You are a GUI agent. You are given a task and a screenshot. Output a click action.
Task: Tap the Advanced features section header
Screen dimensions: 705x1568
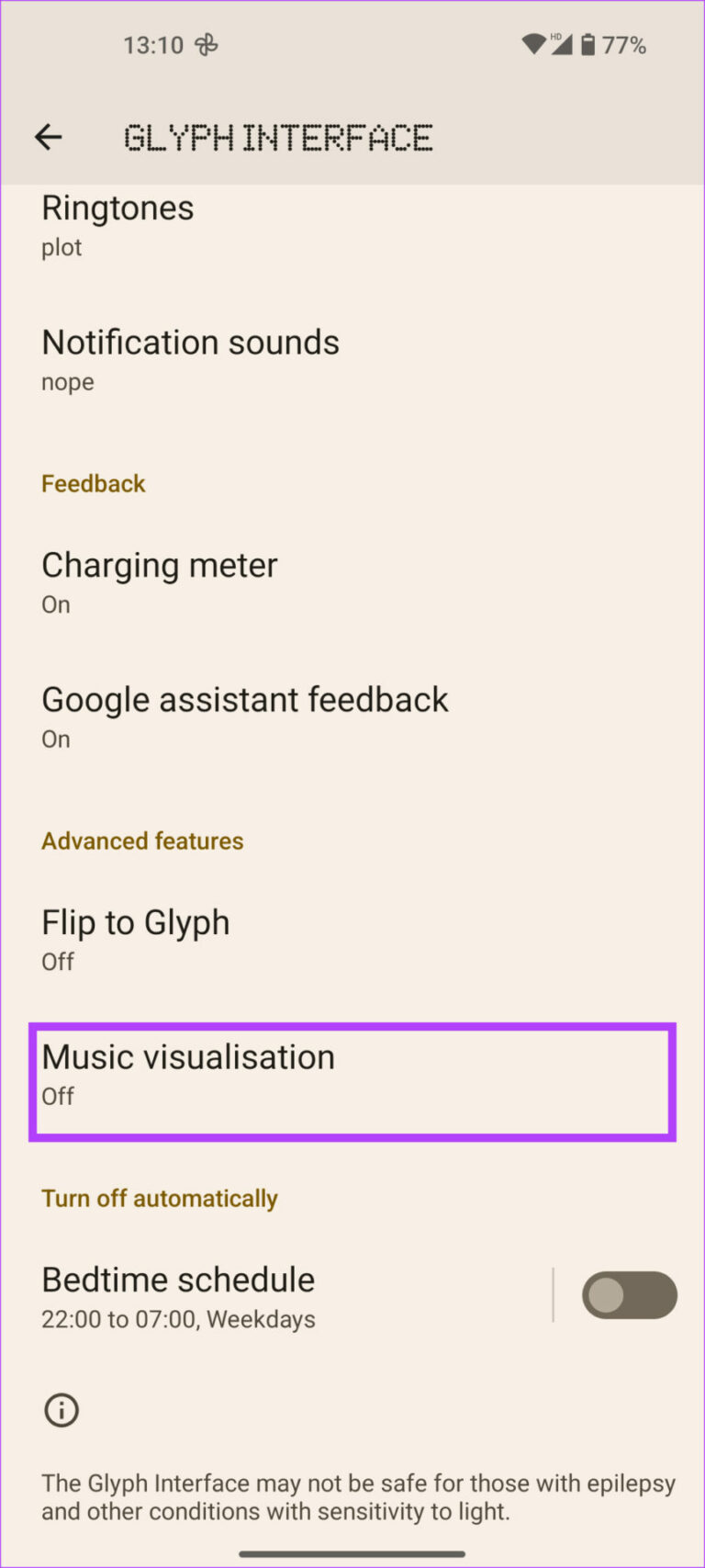(142, 840)
